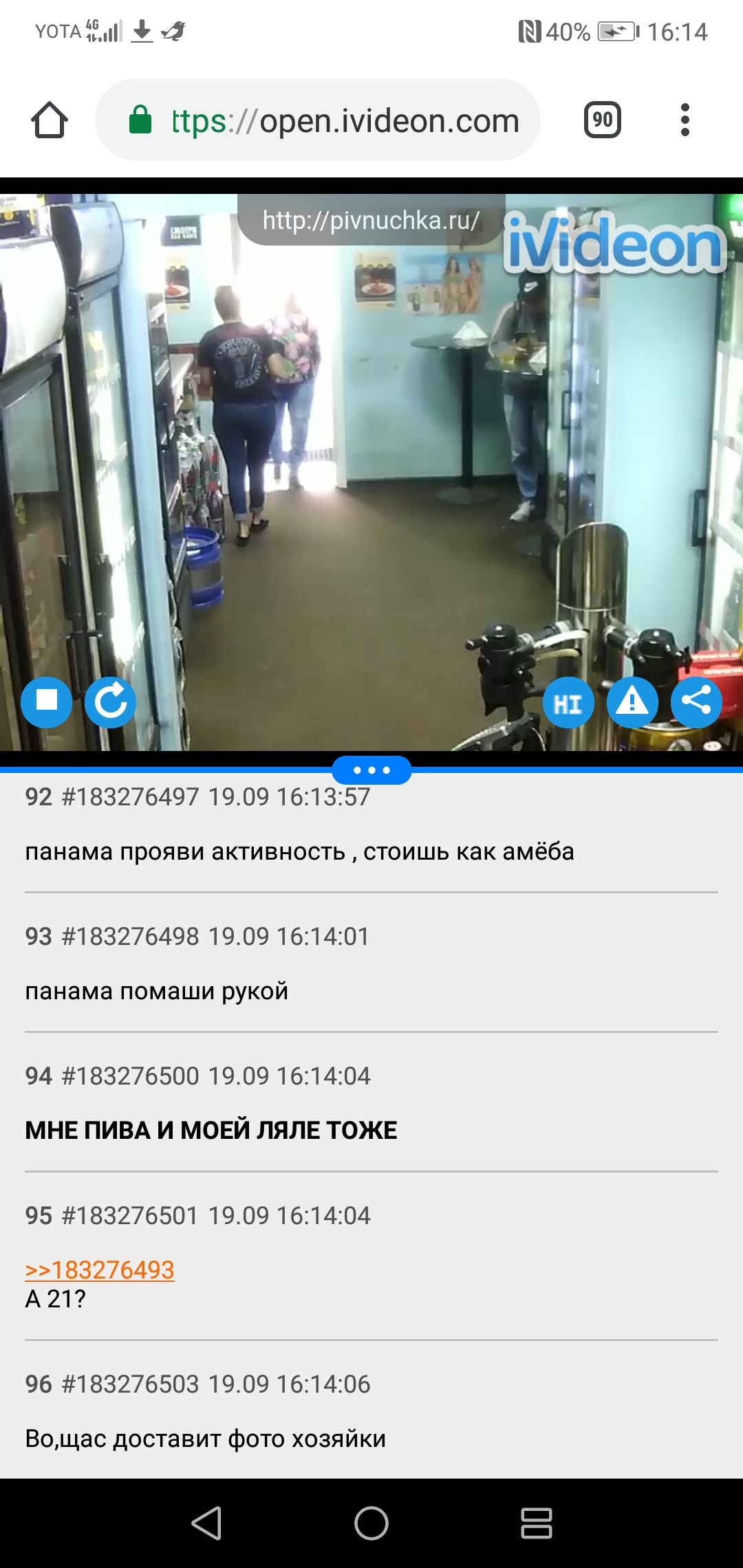Stop the live video stream
The image size is (743, 1568).
point(47,701)
